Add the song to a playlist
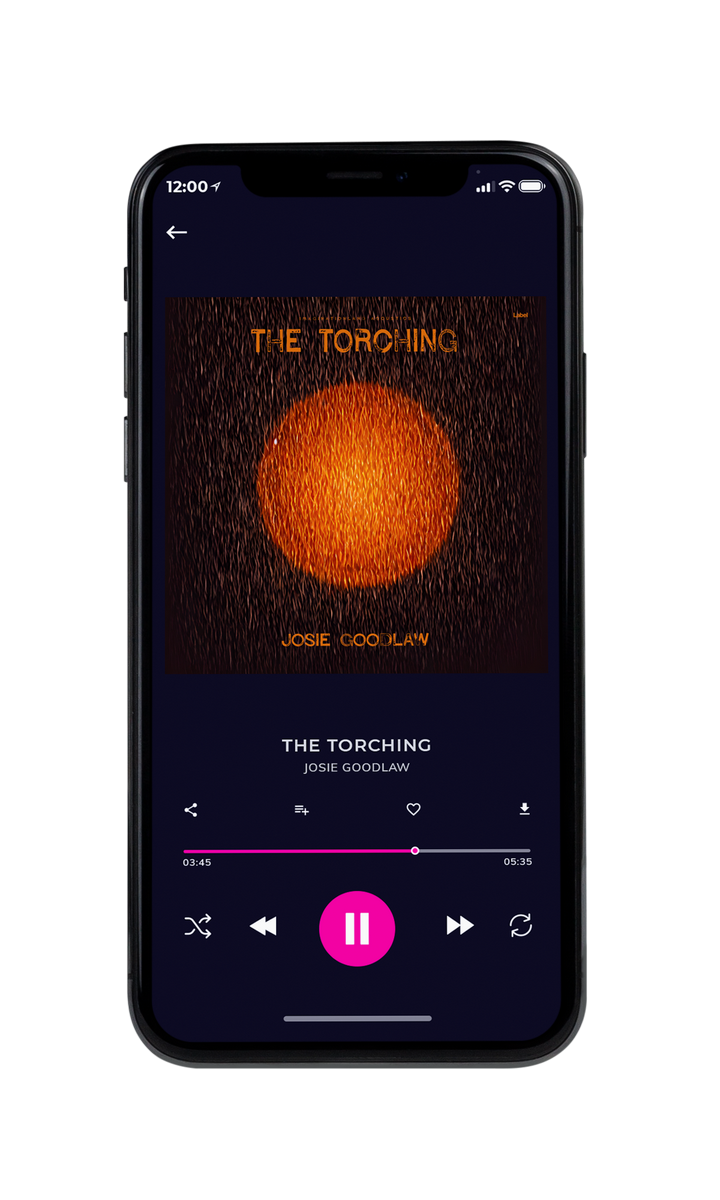720x1200 pixels. pyautogui.click(x=301, y=810)
